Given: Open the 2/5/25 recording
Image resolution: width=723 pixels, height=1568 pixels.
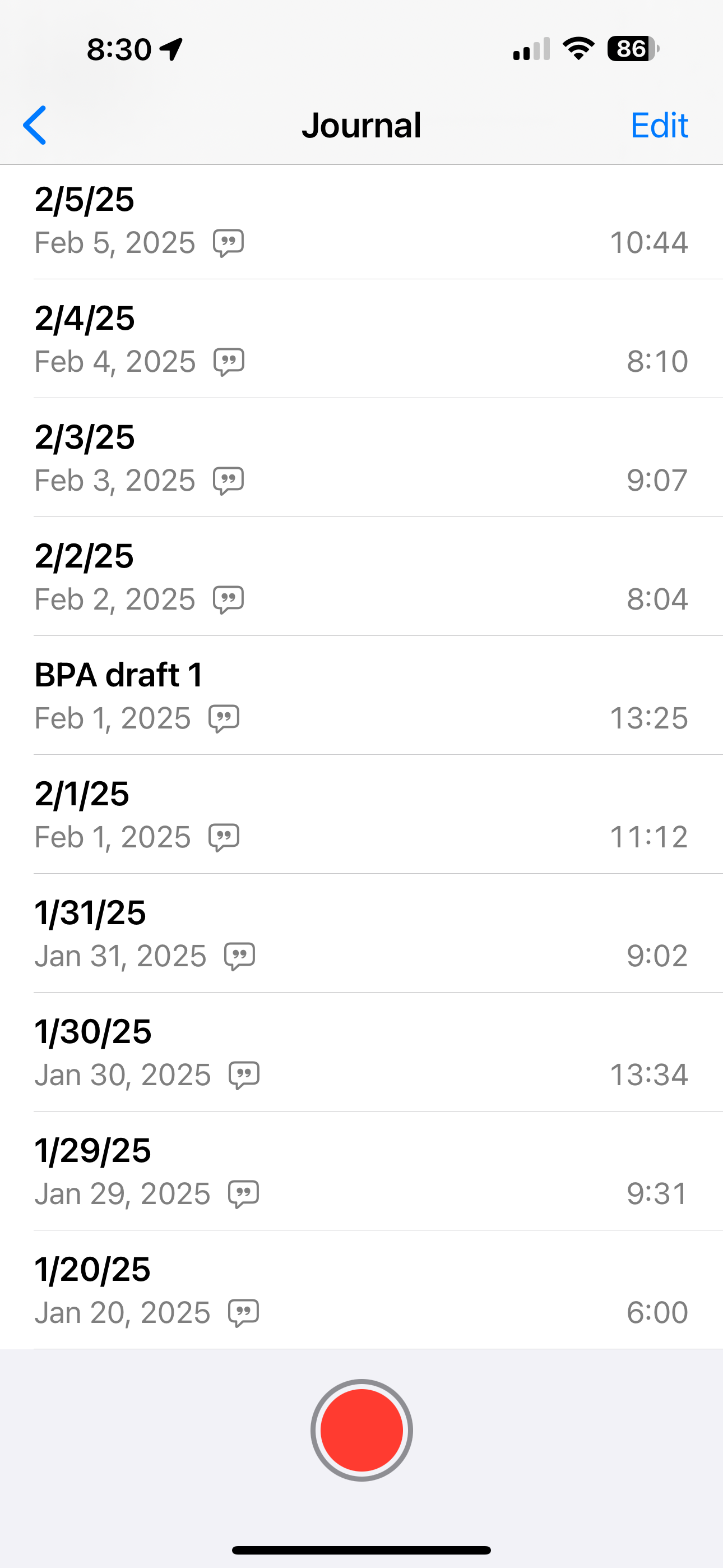Looking at the screenshot, I should tap(361, 221).
